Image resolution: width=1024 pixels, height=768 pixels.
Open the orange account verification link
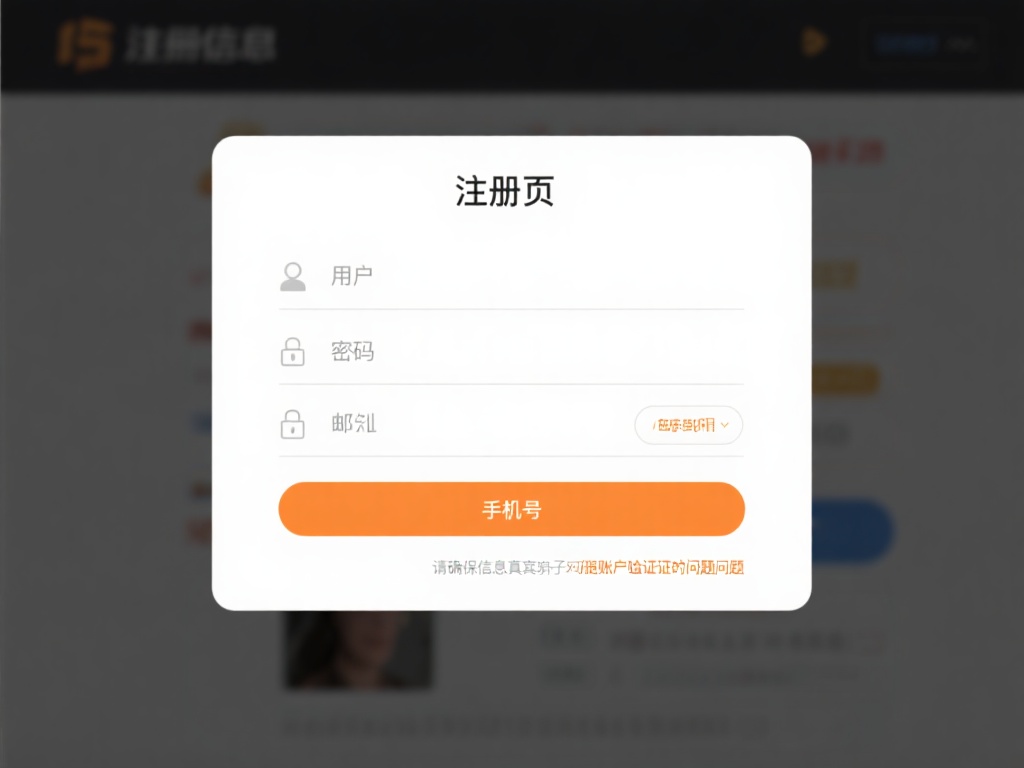pos(660,568)
